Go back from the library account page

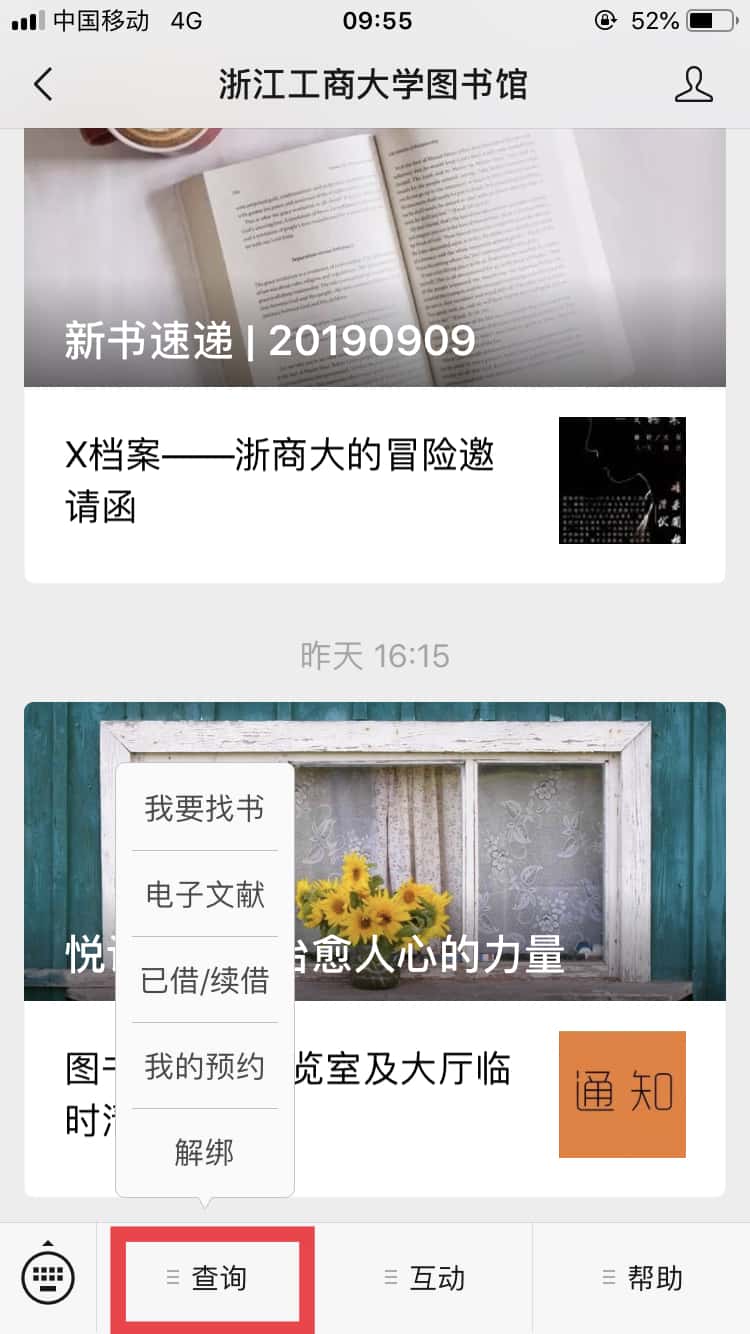43,85
